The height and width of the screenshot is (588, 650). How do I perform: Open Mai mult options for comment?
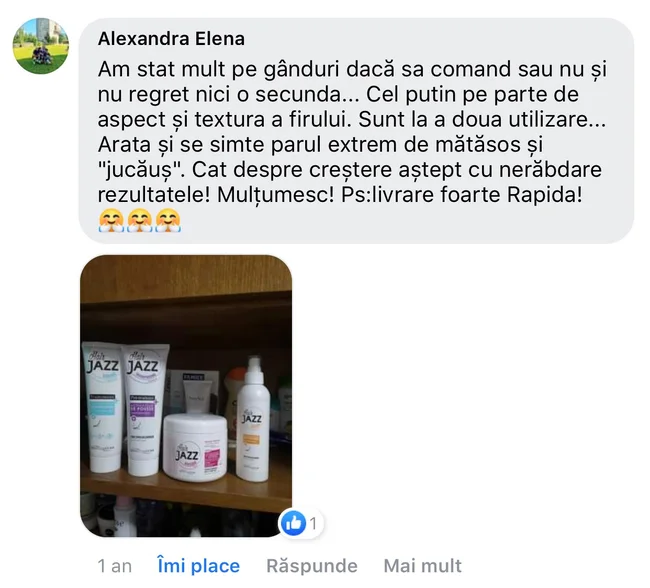pyautogui.click(x=422, y=566)
